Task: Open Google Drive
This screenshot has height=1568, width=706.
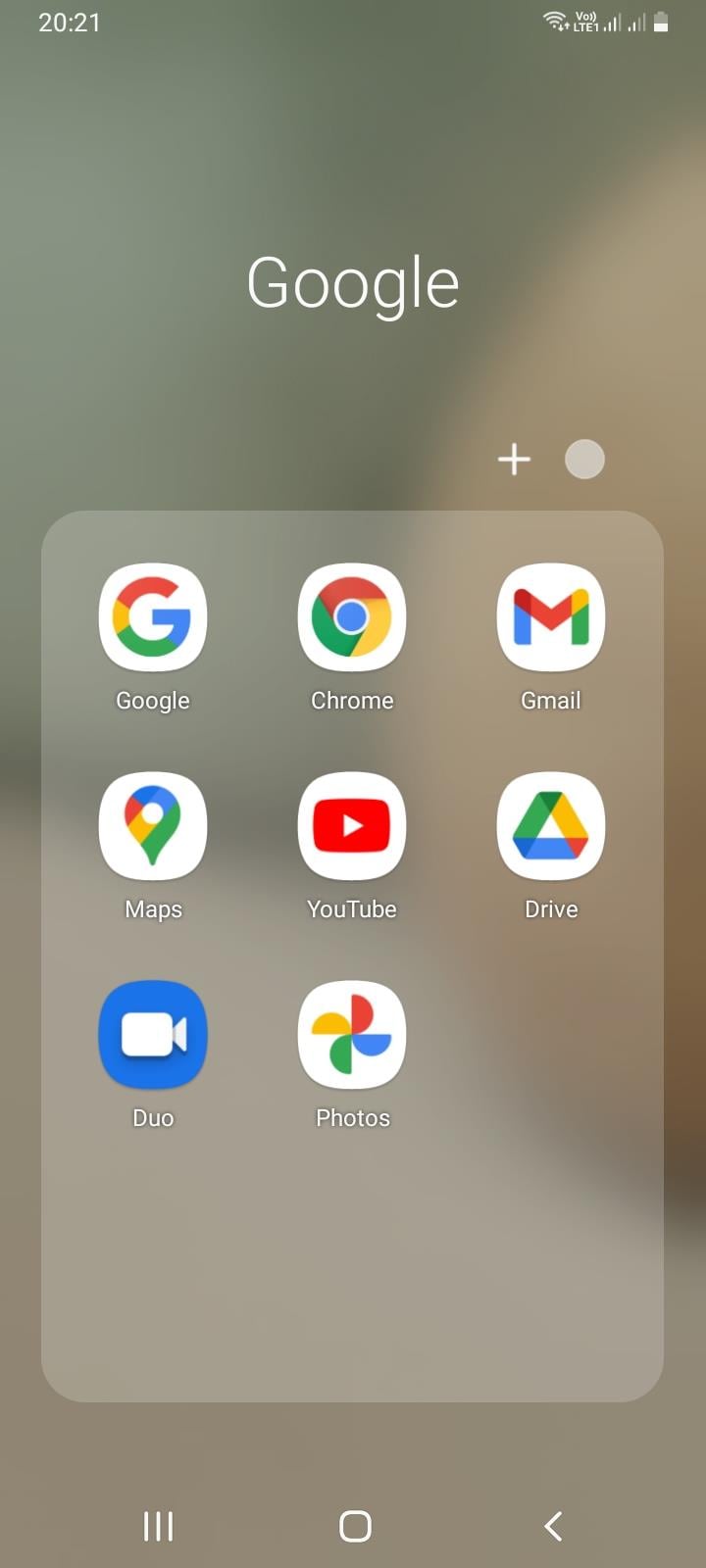Action: pyautogui.click(x=551, y=826)
